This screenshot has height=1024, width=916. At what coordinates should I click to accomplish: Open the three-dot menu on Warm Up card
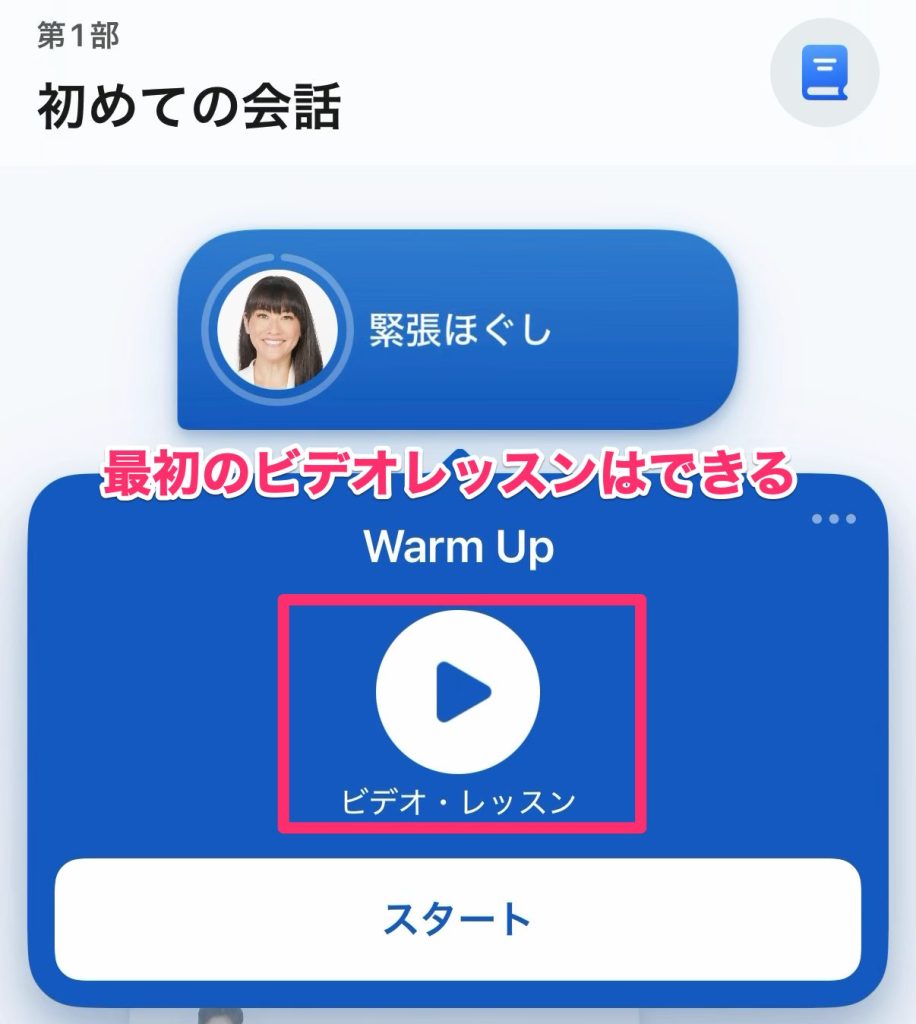[834, 519]
